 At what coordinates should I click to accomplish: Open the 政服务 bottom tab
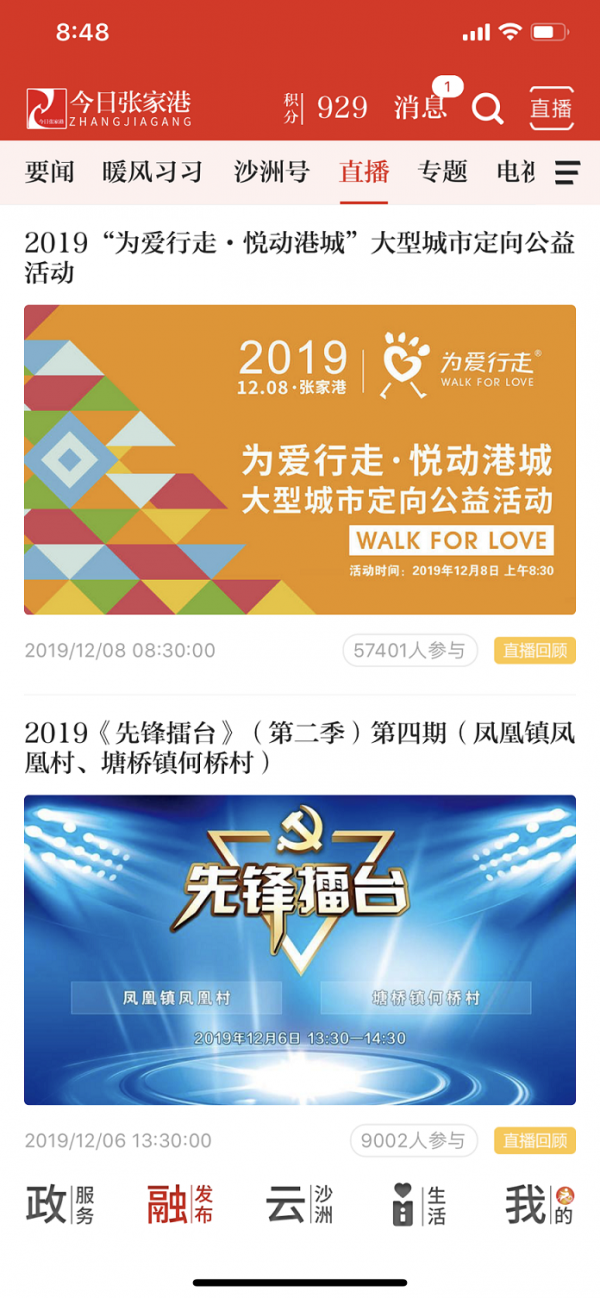pyautogui.click(x=60, y=1205)
